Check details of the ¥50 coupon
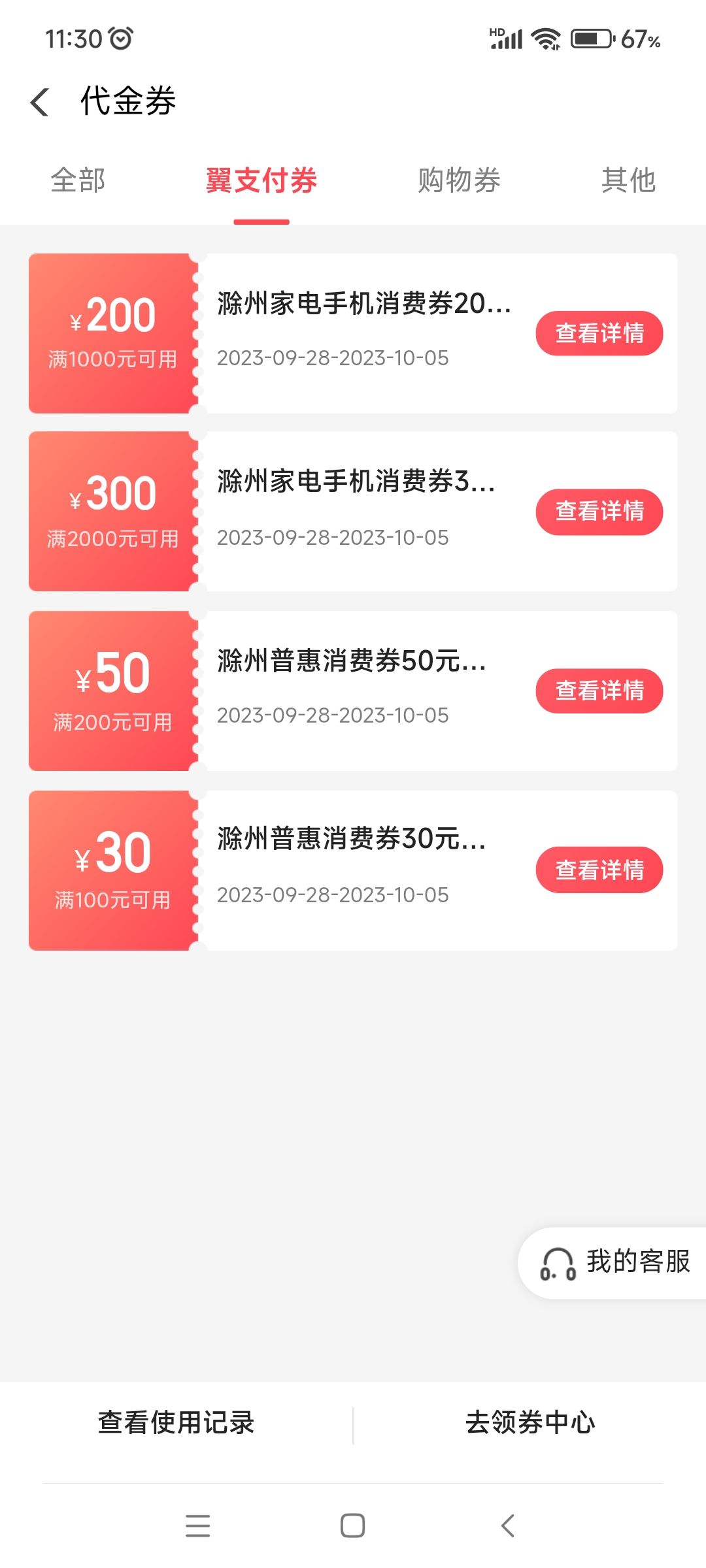Screen dimensions: 706x1568 point(599,691)
